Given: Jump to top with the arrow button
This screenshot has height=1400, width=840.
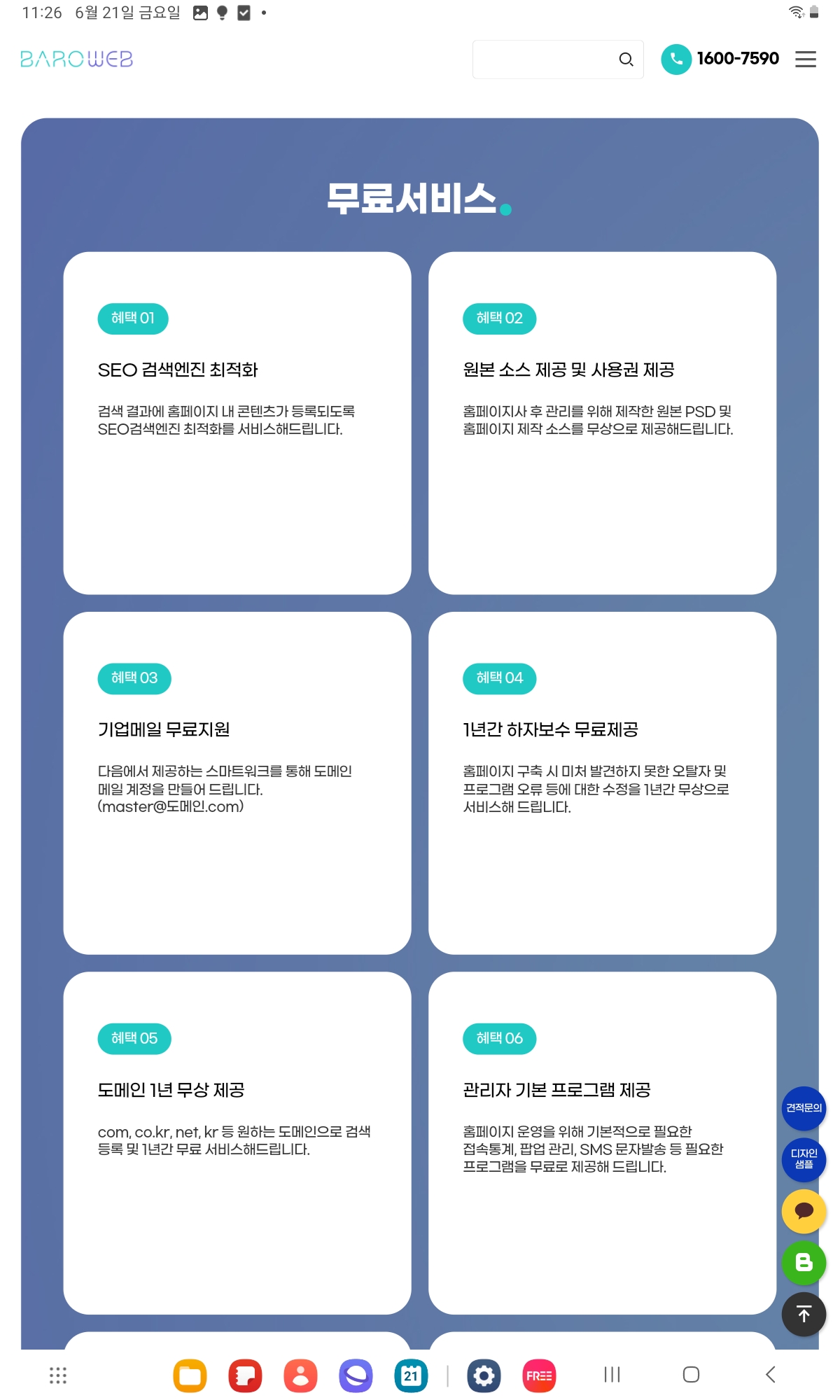Looking at the screenshot, I should click(804, 1315).
